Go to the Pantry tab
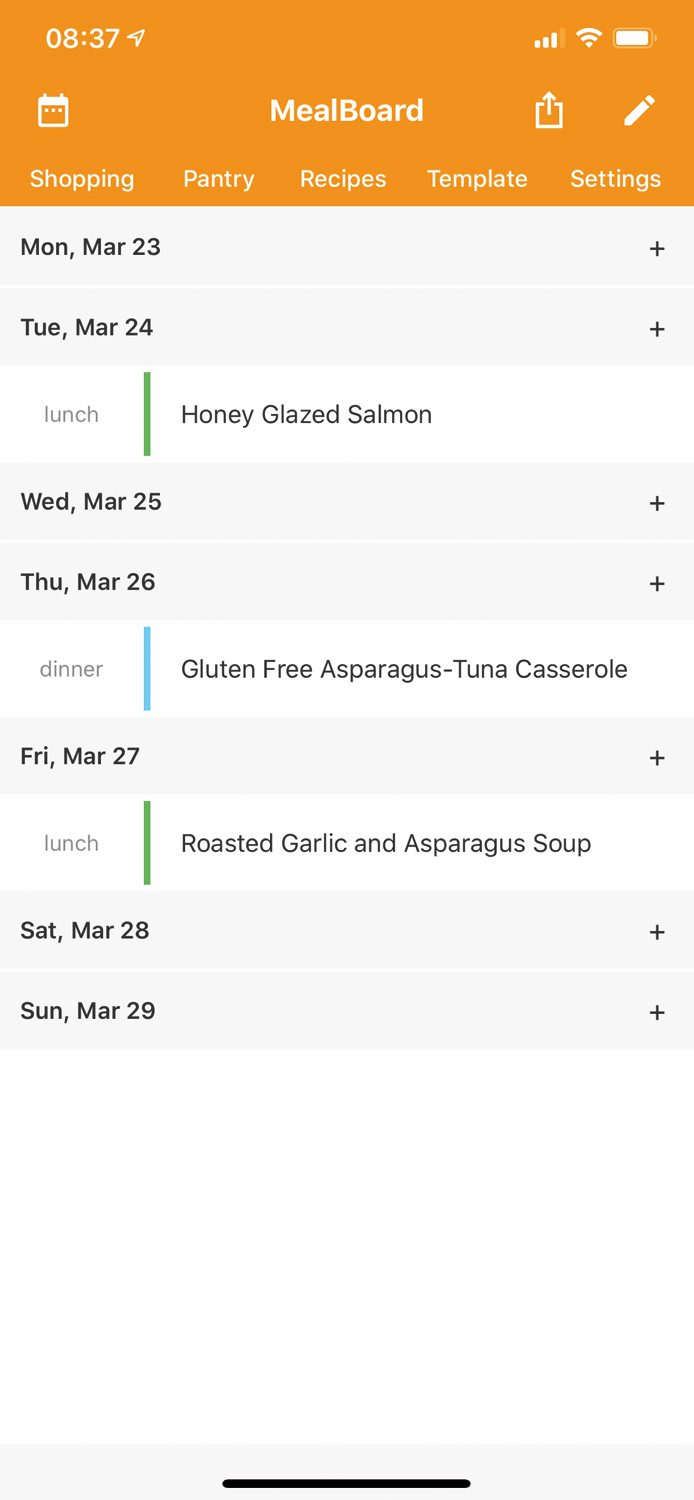Image resolution: width=694 pixels, height=1500 pixels. [x=219, y=179]
